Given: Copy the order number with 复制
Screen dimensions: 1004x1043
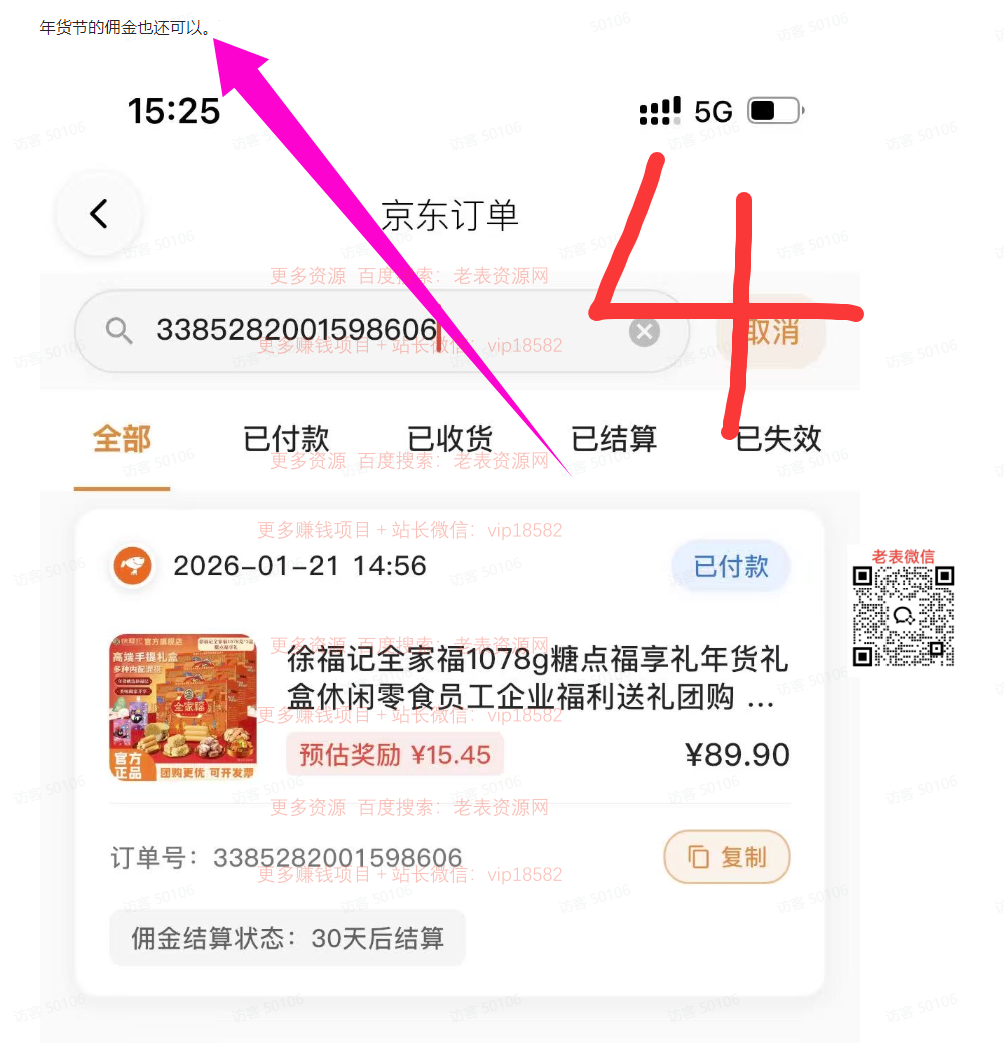Looking at the screenshot, I should (x=727, y=857).
